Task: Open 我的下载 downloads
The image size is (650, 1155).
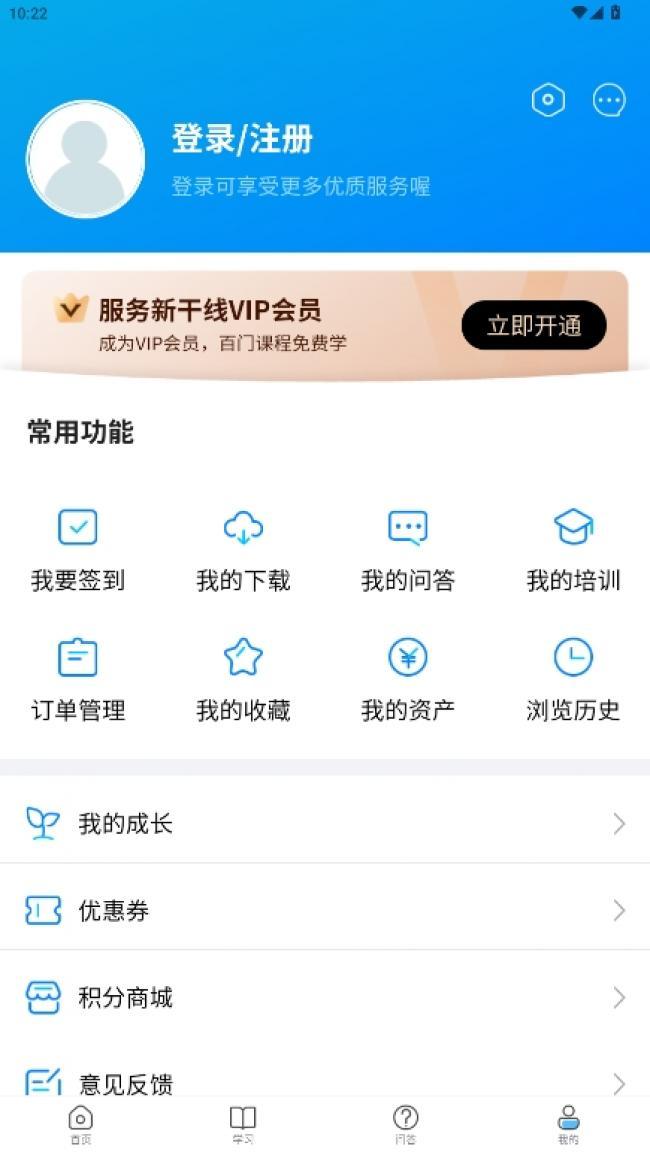Action: (243, 550)
